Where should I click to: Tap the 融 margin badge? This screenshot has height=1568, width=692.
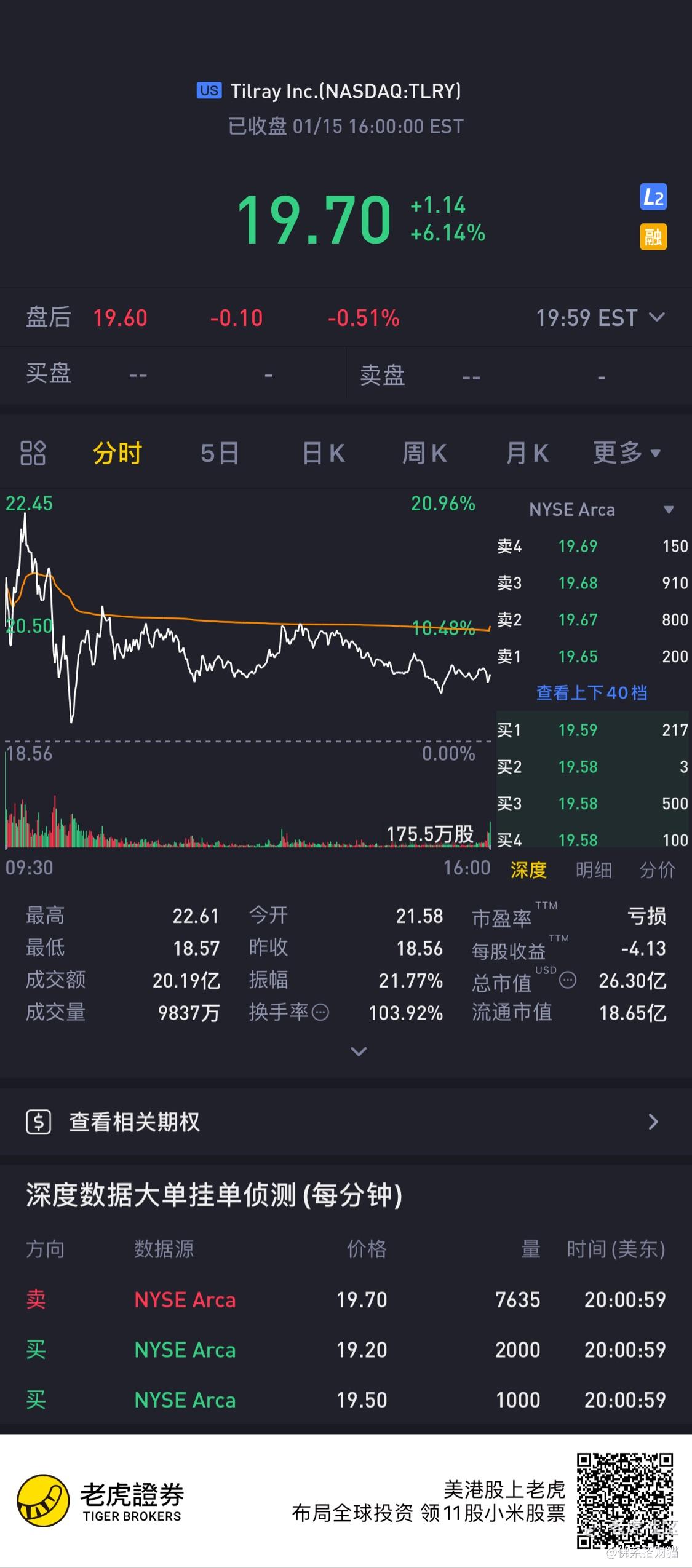[x=653, y=237]
